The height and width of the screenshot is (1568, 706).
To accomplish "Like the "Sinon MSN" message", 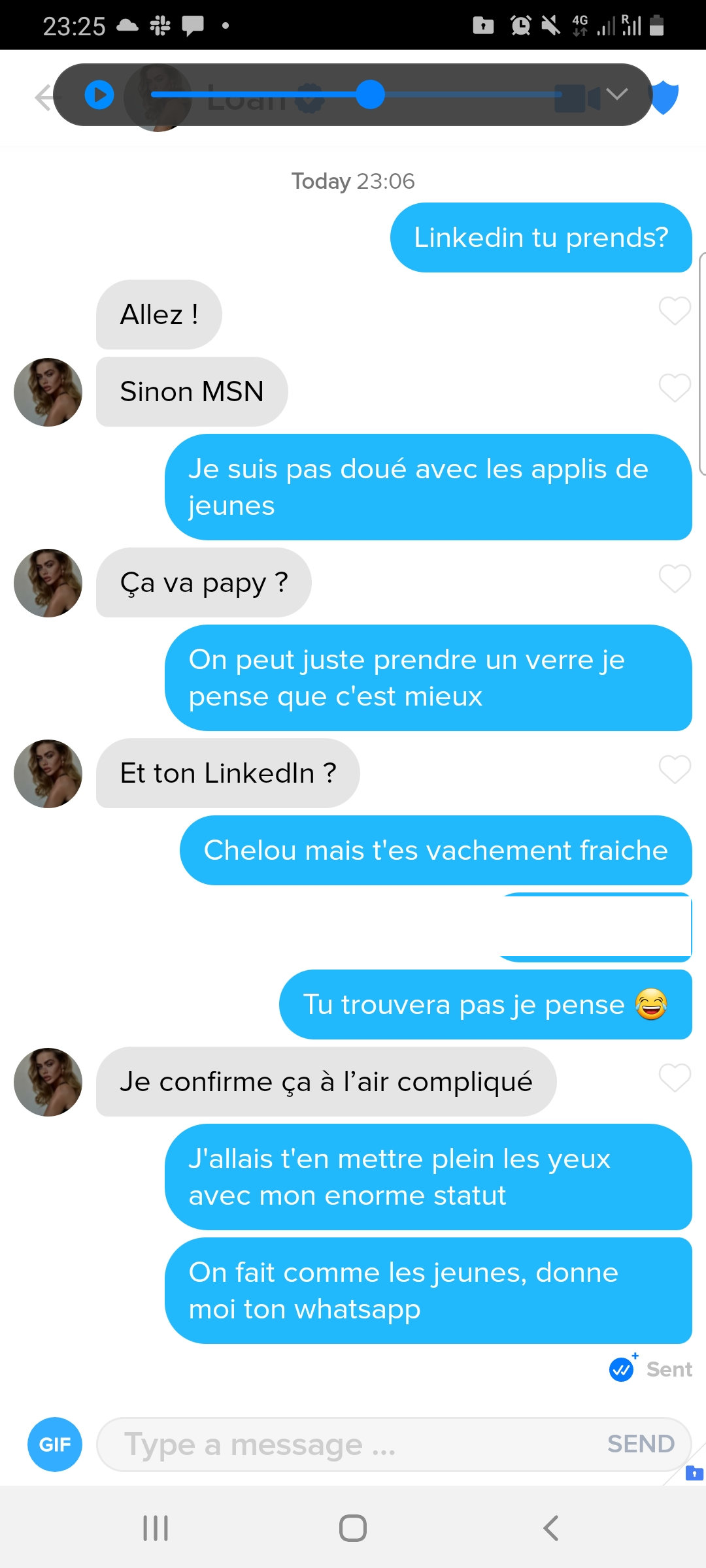I will coord(675,388).
